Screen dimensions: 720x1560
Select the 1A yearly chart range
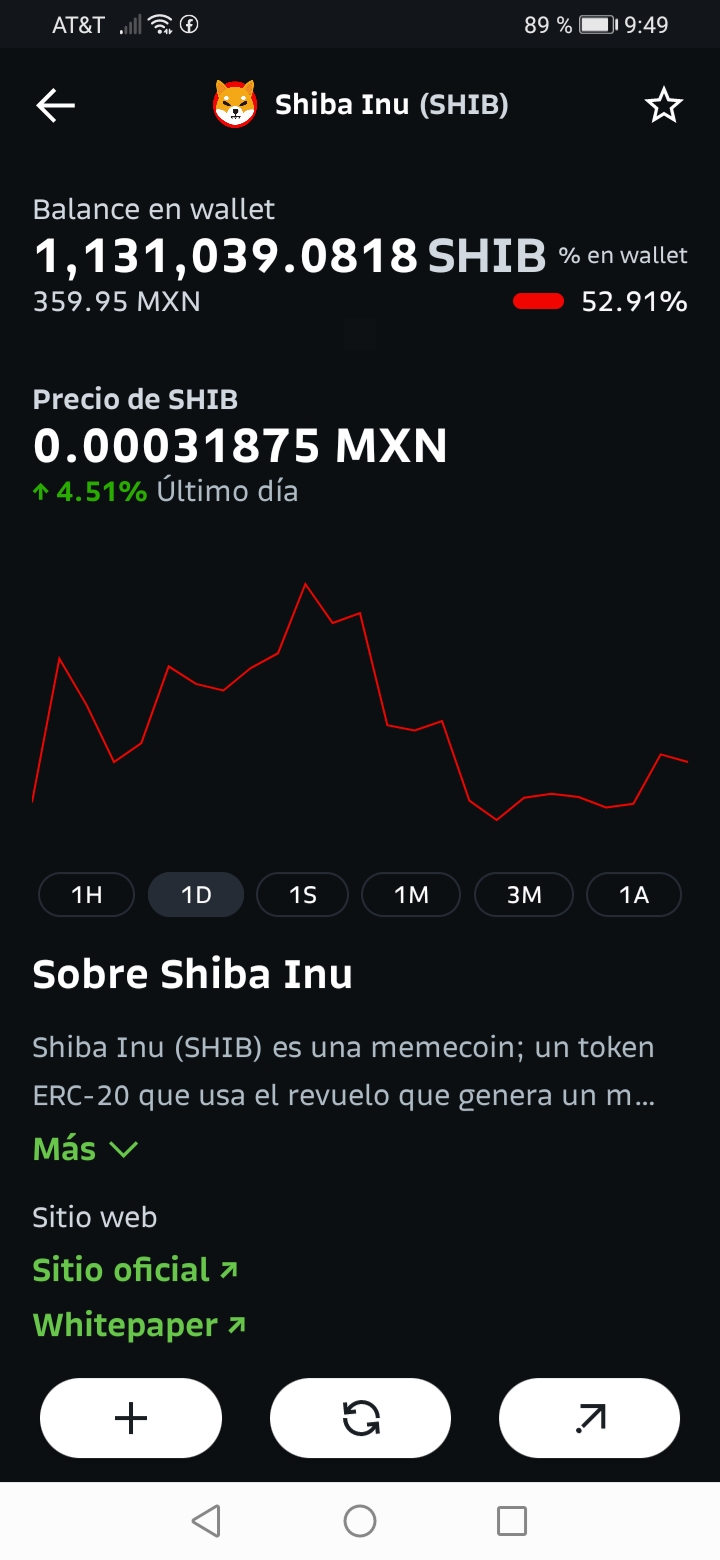tap(634, 895)
